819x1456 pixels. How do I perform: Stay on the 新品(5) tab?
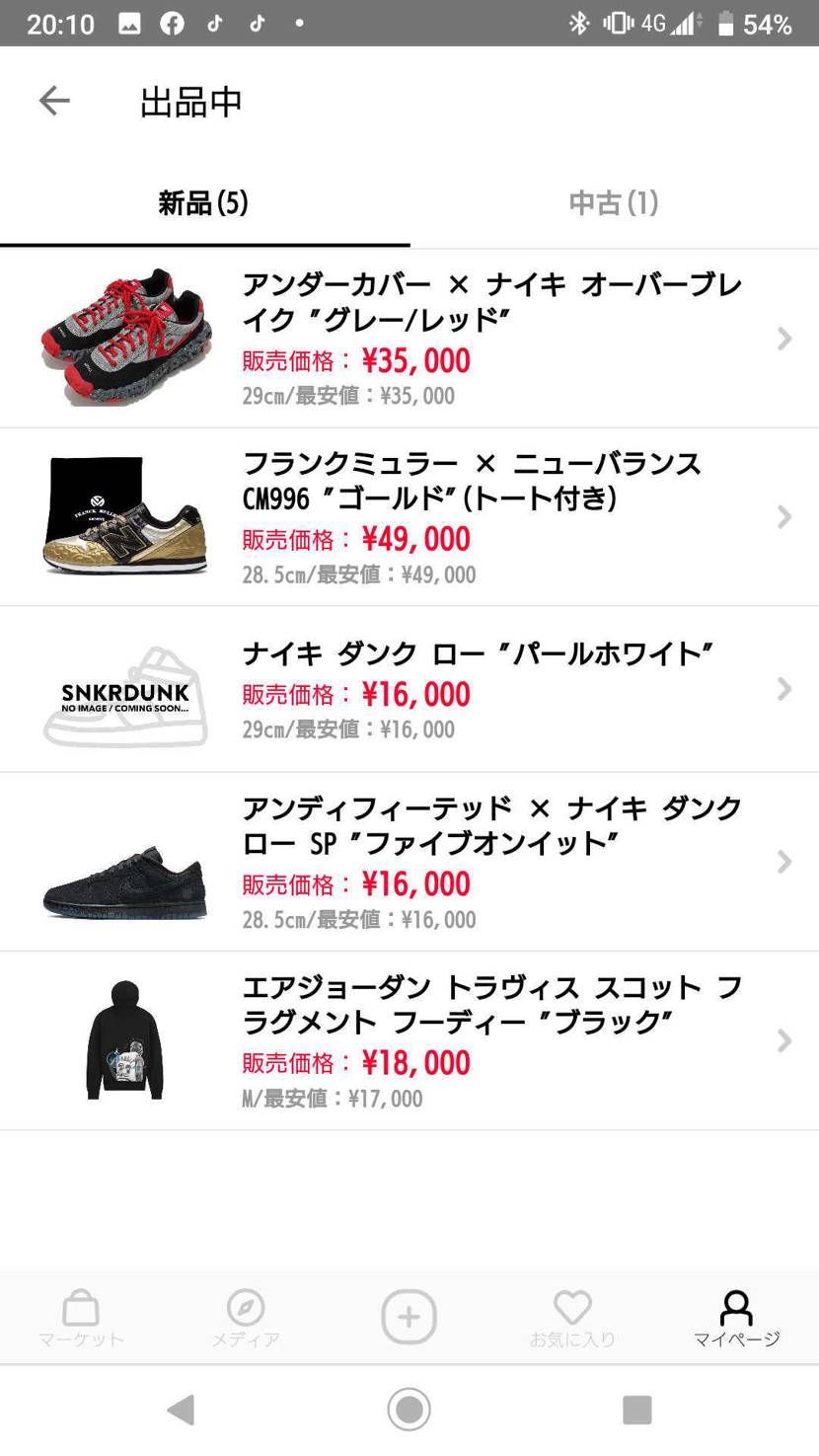pos(204,202)
